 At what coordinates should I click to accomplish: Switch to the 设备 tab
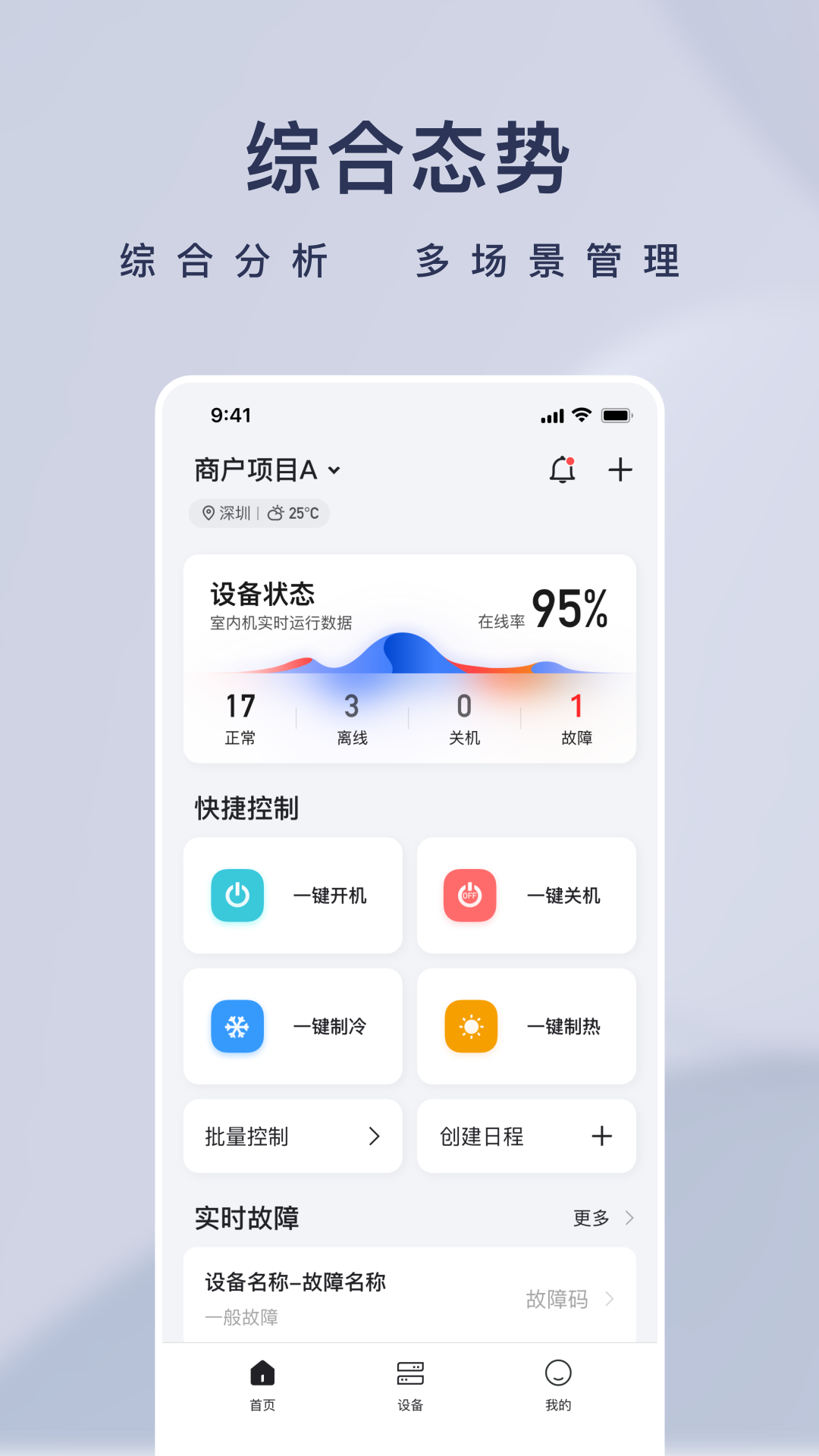click(409, 1388)
